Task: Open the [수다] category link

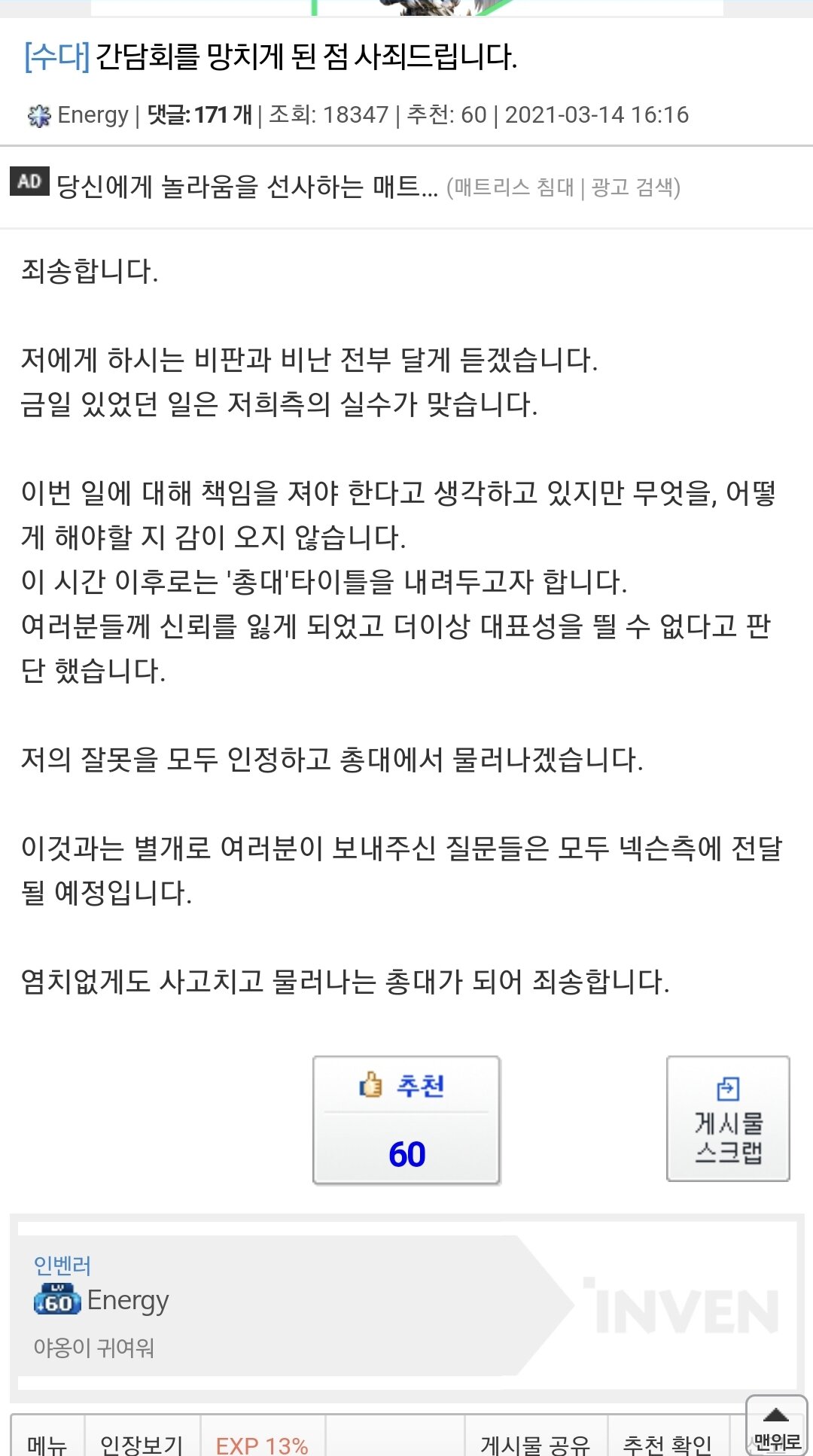Action: click(x=57, y=57)
